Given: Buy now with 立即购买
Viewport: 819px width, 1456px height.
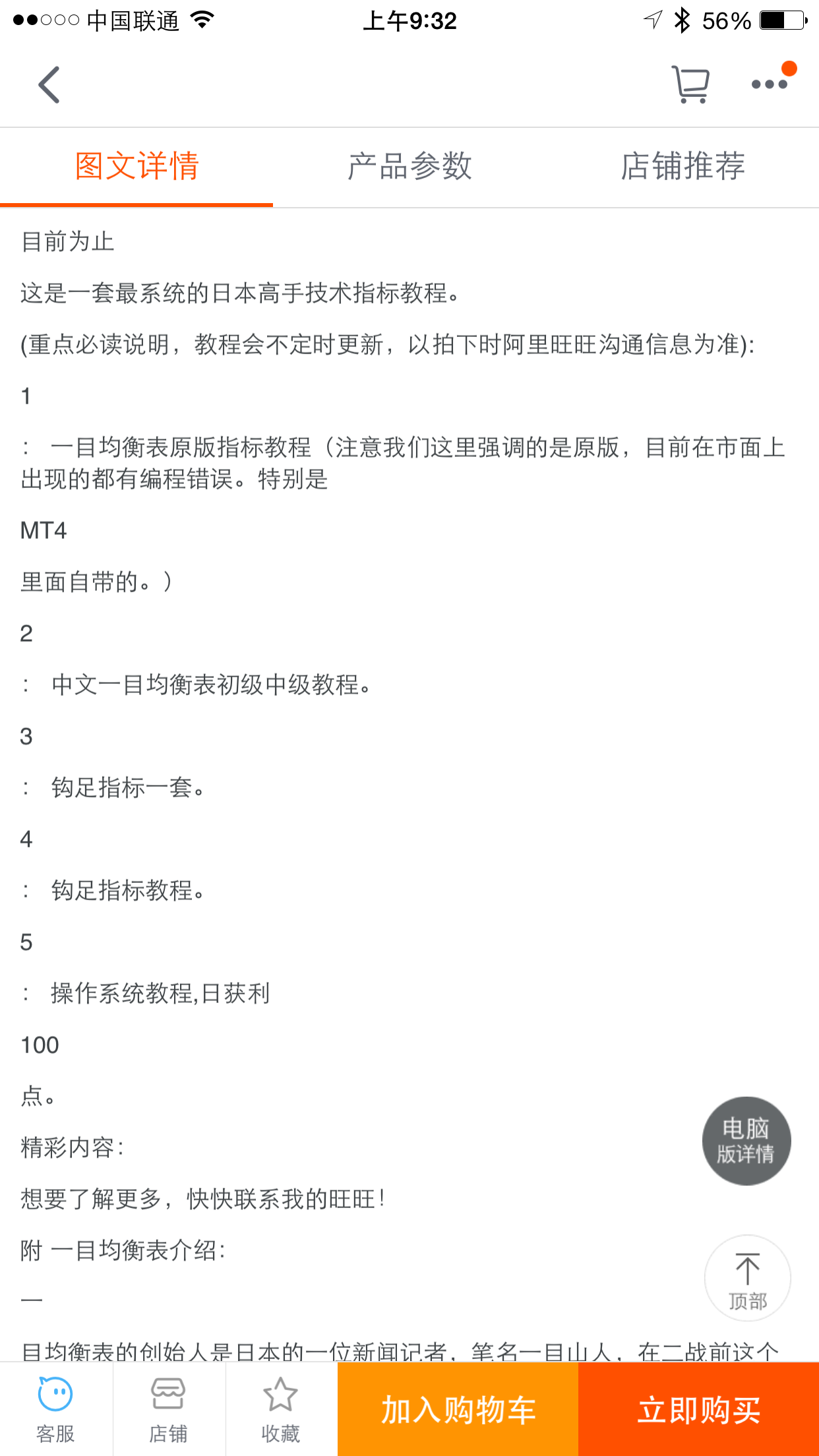Looking at the screenshot, I should click(699, 1410).
